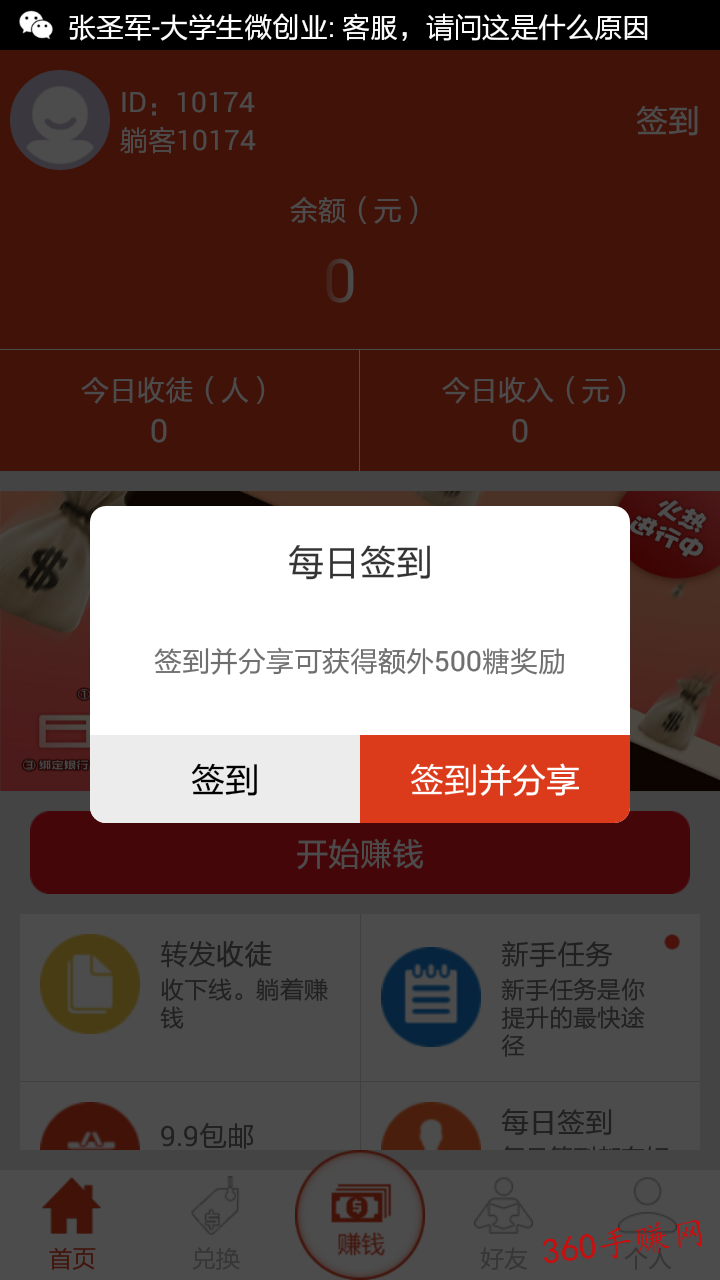Choose 签到并分享 to sign in and share

point(495,779)
